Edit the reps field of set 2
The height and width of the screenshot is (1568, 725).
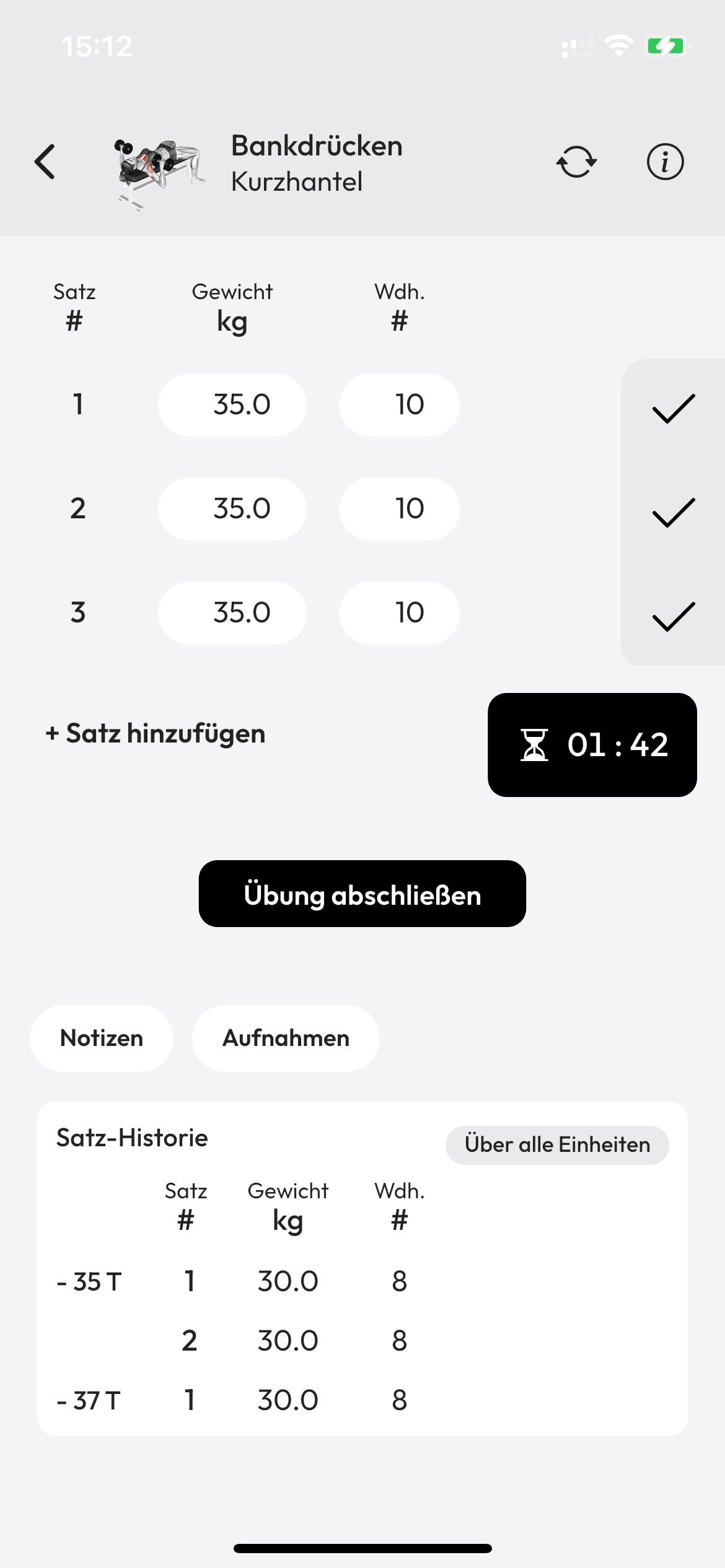click(400, 509)
